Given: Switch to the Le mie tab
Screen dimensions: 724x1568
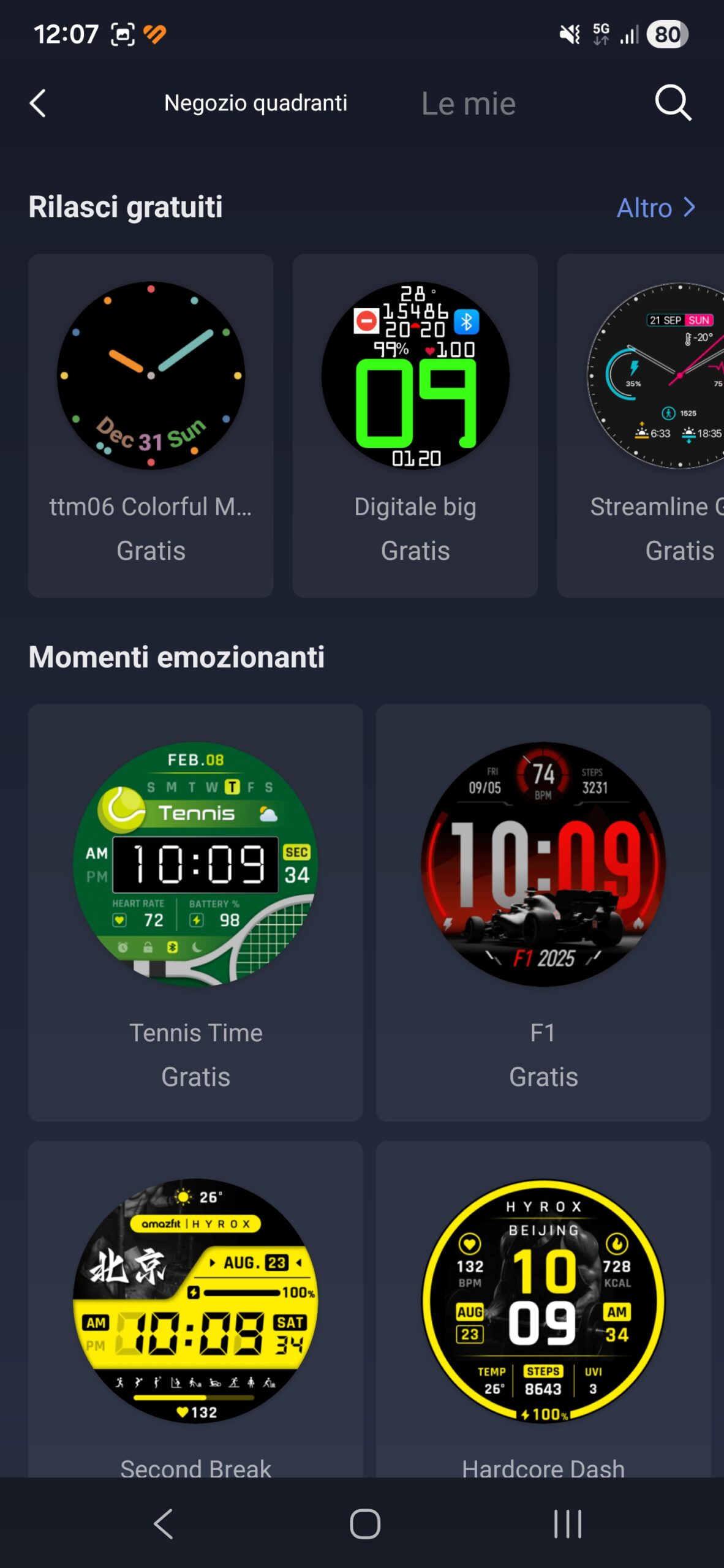Looking at the screenshot, I should click(x=469, y=104).
